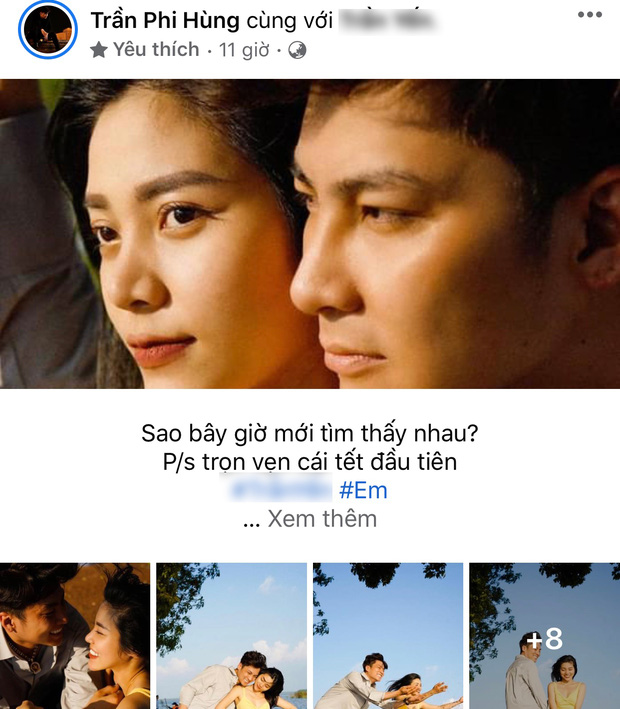Open the #Em hashtag
The image size is (620, 709).
click(x=363, y=491)
